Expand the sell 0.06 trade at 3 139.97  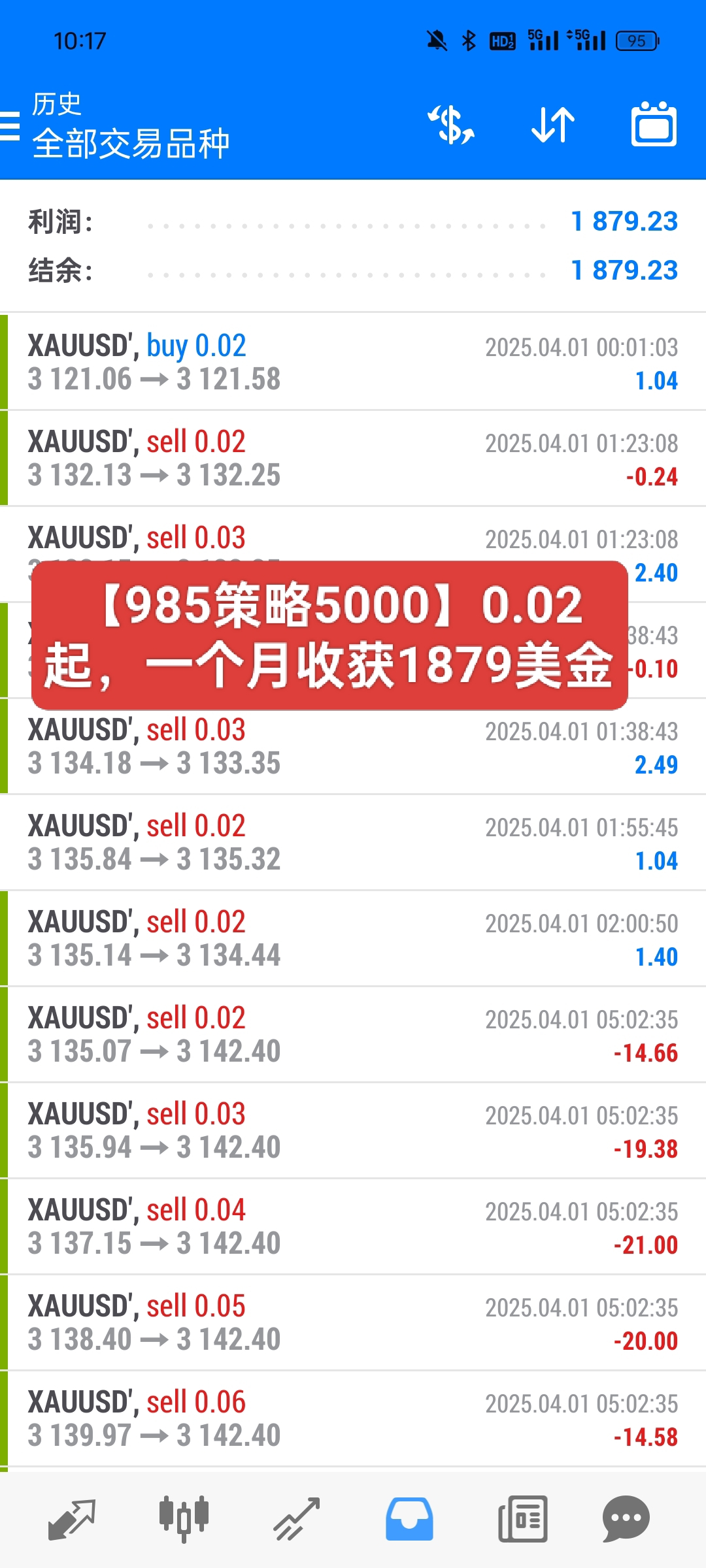click(x=353, y=1418)
